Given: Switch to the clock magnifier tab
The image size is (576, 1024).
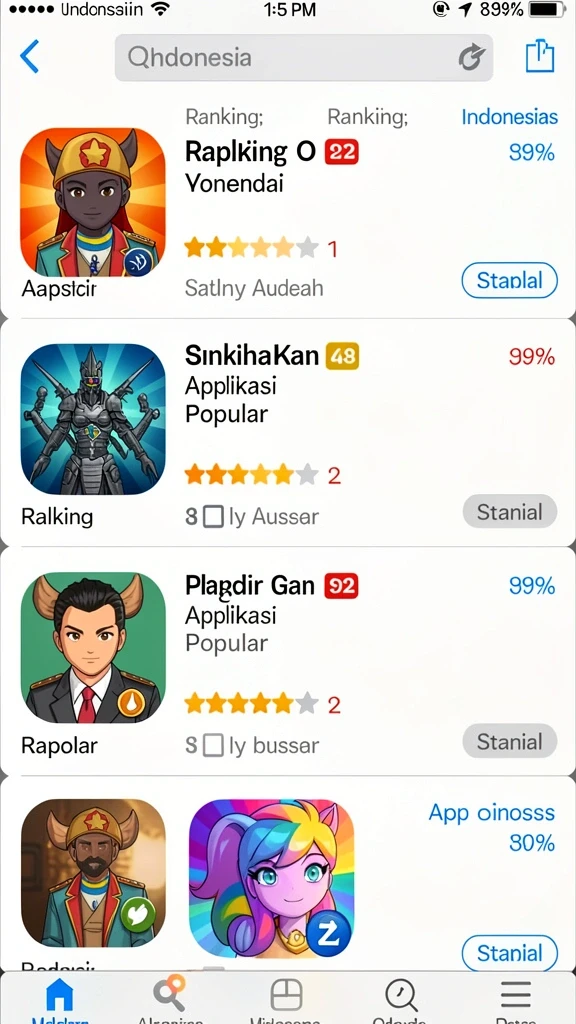Looking at the screenshot, I should point(401,996).
